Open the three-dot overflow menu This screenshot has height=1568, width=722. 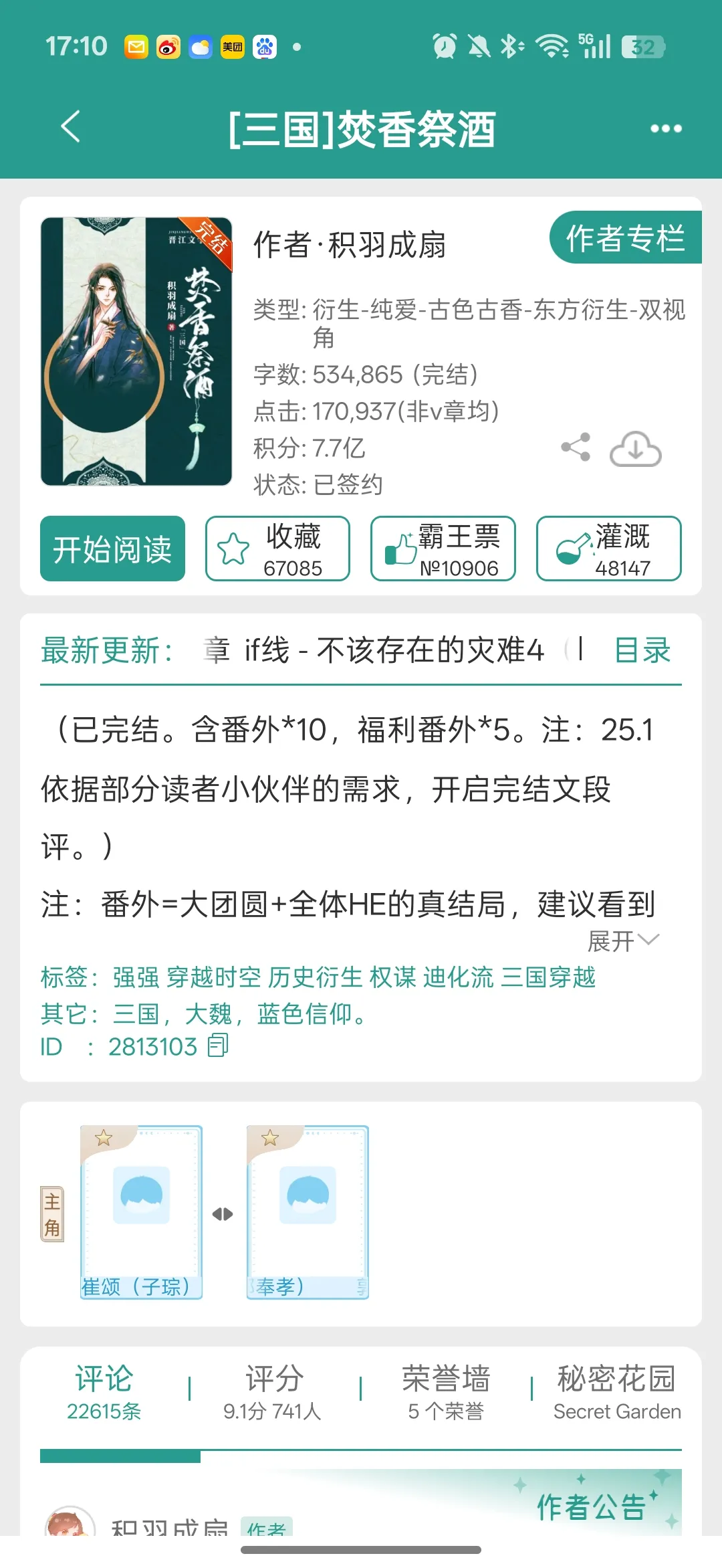[x=666, y=128]
